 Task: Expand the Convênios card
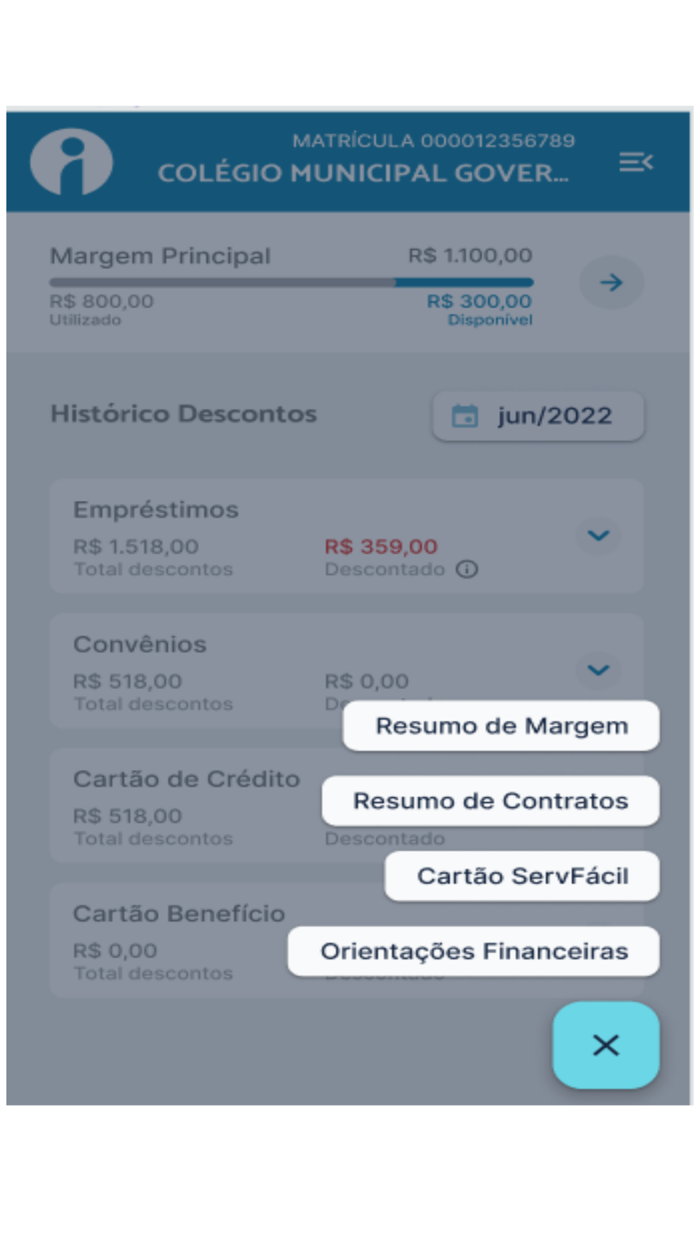[x=598, y=670]
